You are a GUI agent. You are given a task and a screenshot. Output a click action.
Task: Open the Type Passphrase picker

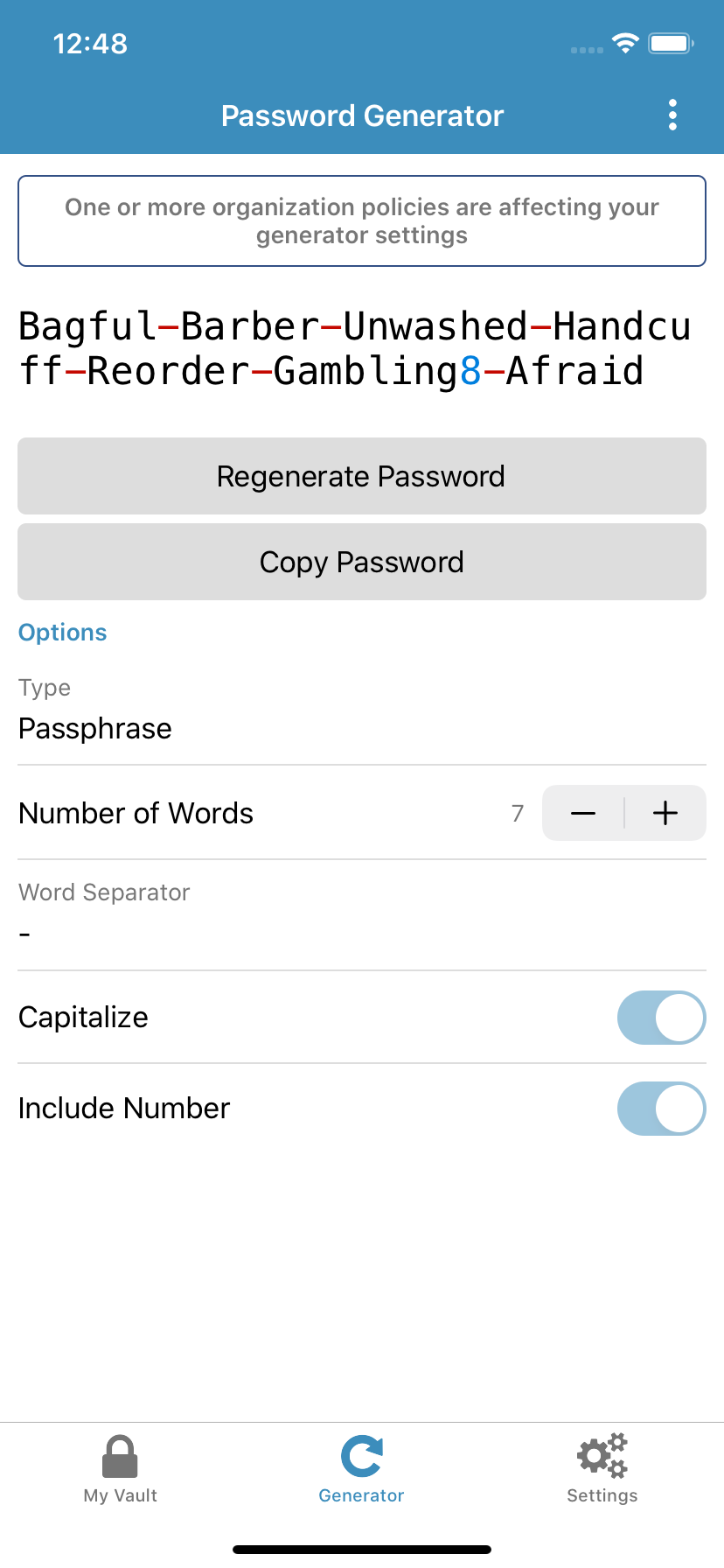[362, 711]
